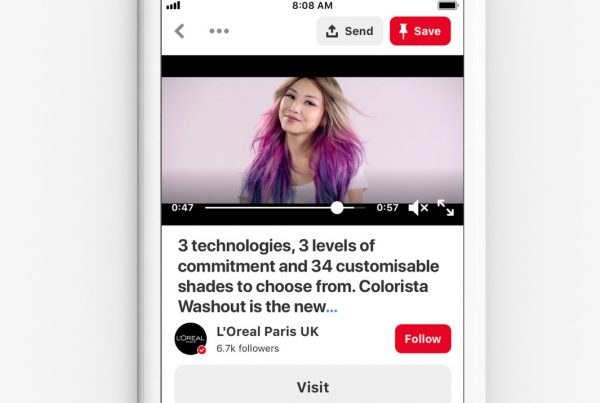Open the three-dot options menu

pyautogui.click(x=219, y=31)
